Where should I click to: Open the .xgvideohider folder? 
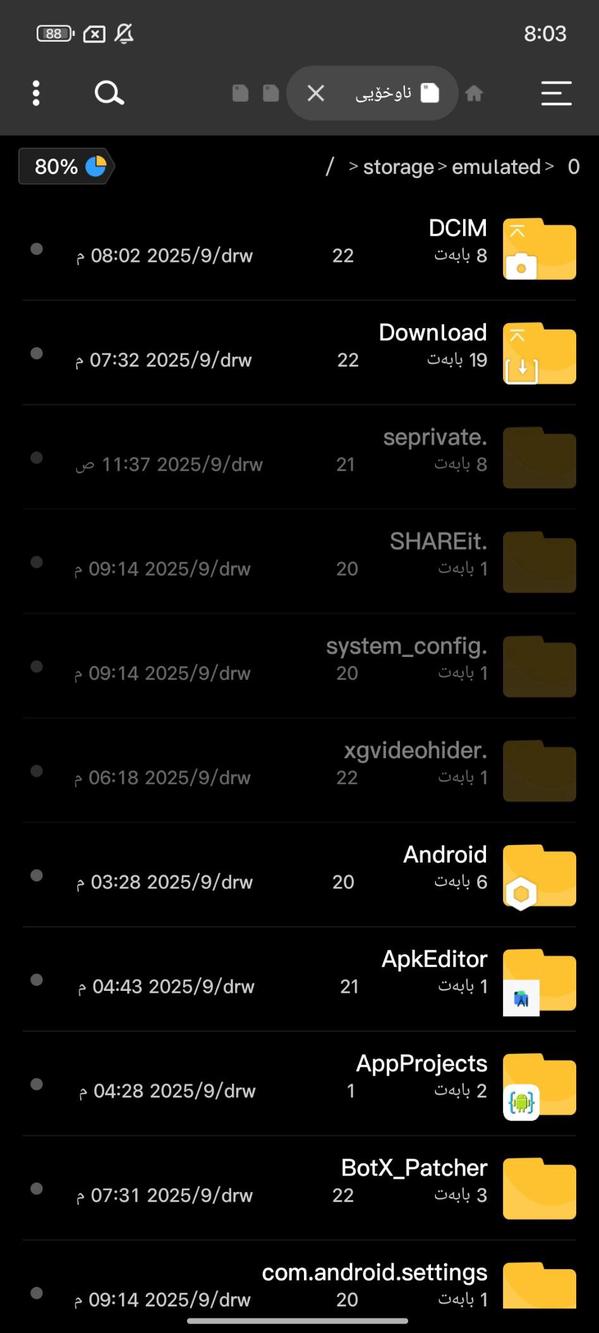coord(299,770)
